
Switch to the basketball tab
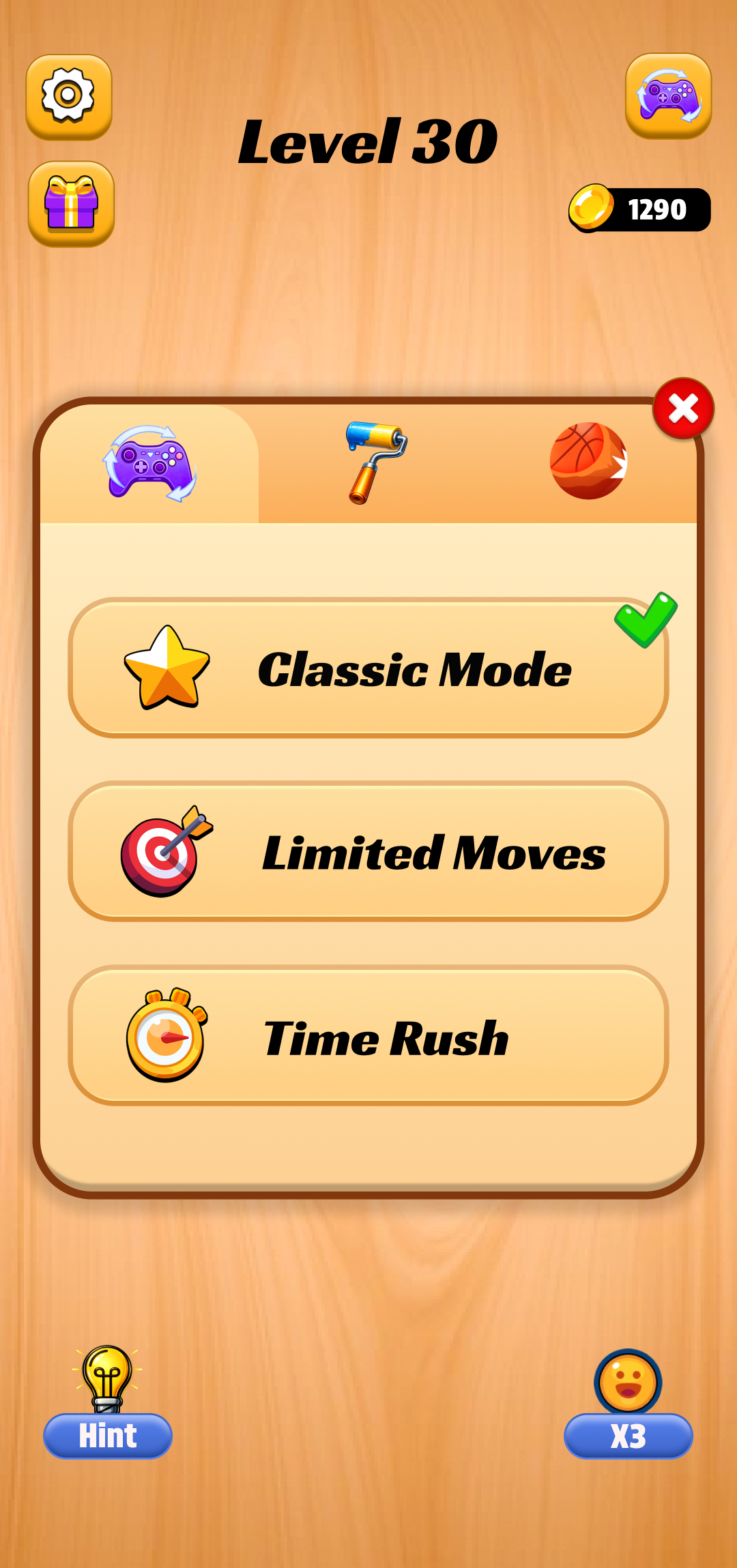click(588, 462)
